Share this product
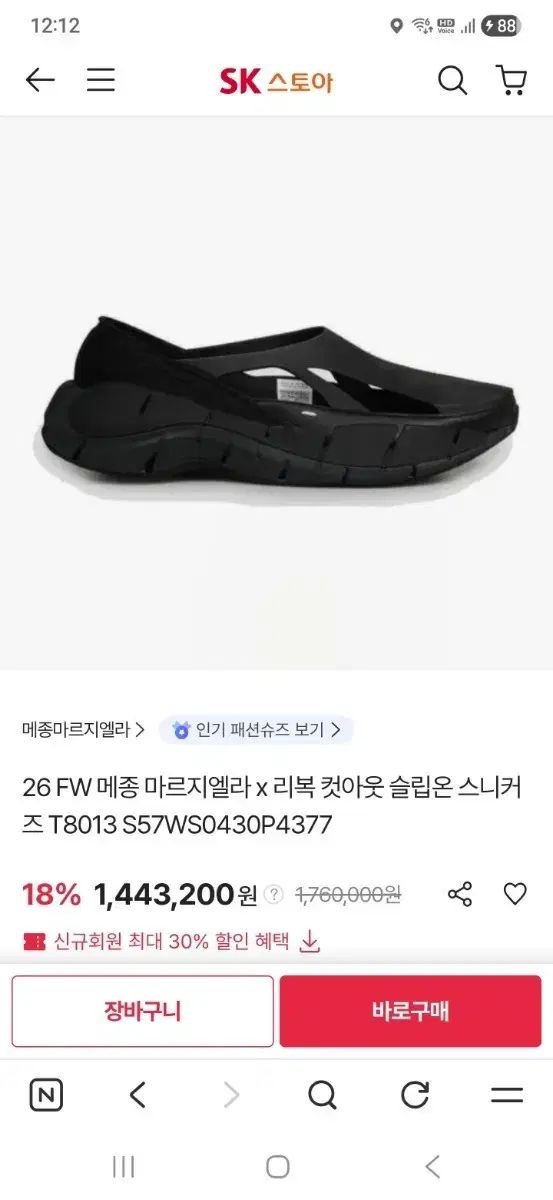Image resolution: width=553 pixels, height=1200 pixels. (x=460, y=894)
